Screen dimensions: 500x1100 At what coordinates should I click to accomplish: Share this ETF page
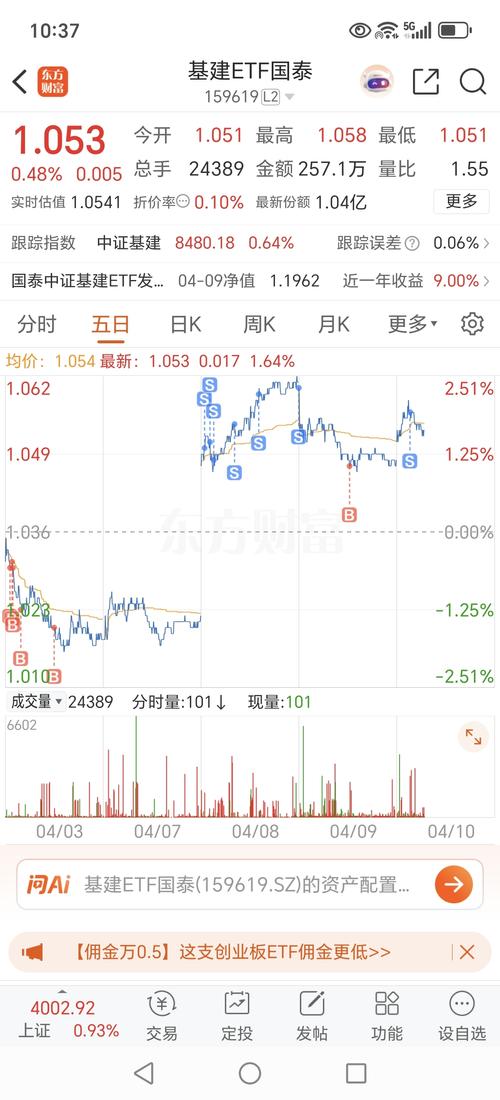tap(426, 82)
